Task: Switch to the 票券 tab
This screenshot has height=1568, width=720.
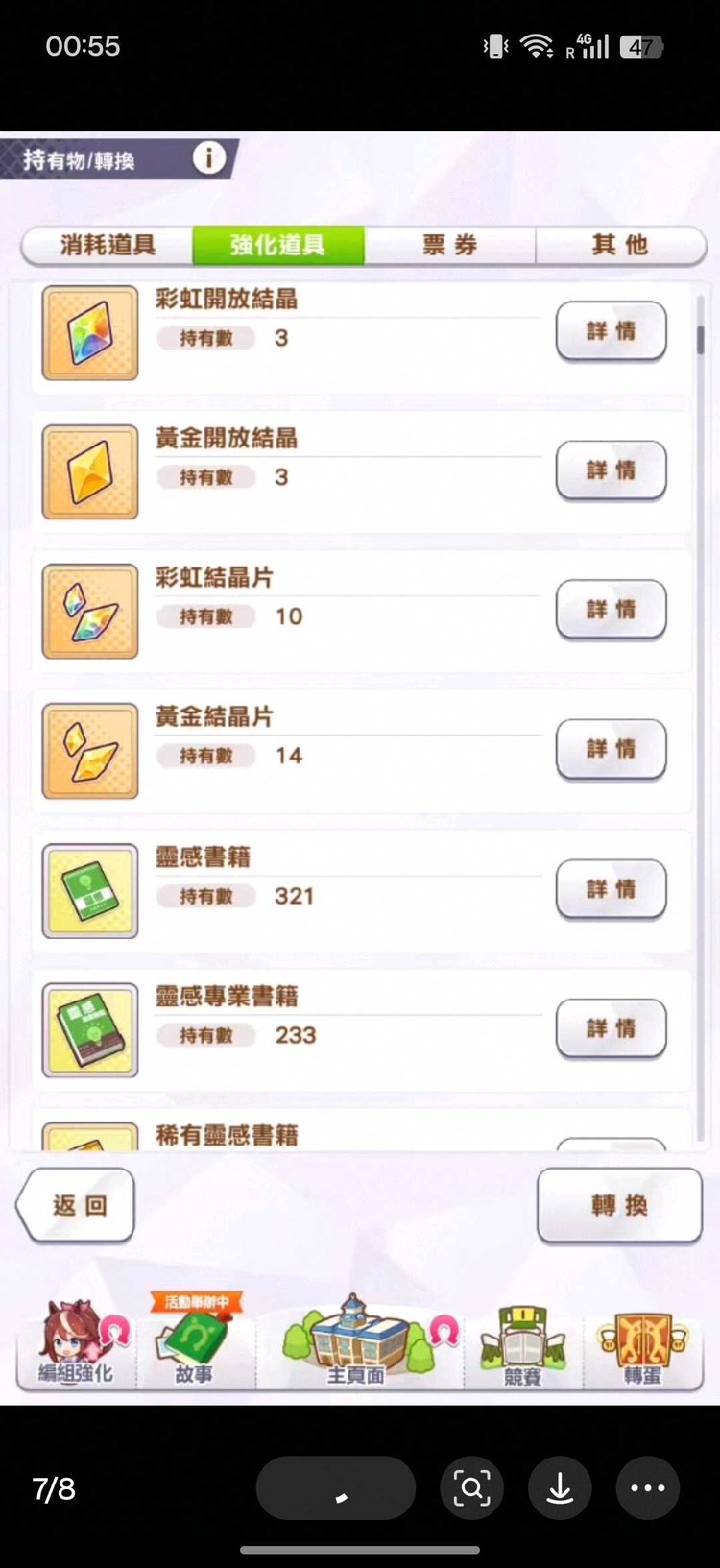Action: point(448,246)
